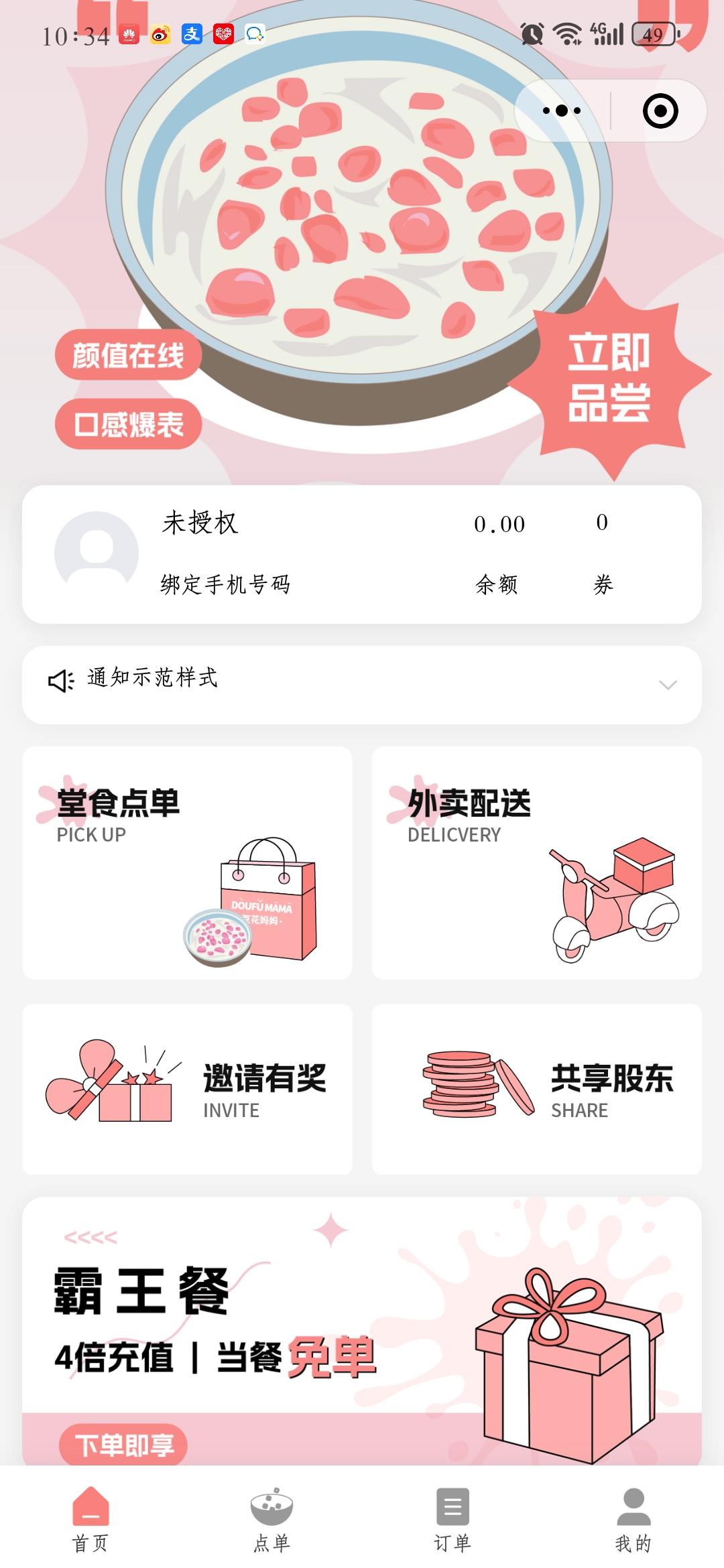The width and height of the screenshot is (724, 1568).
Task: Close the mini program via circle icon
Action: 660,111
